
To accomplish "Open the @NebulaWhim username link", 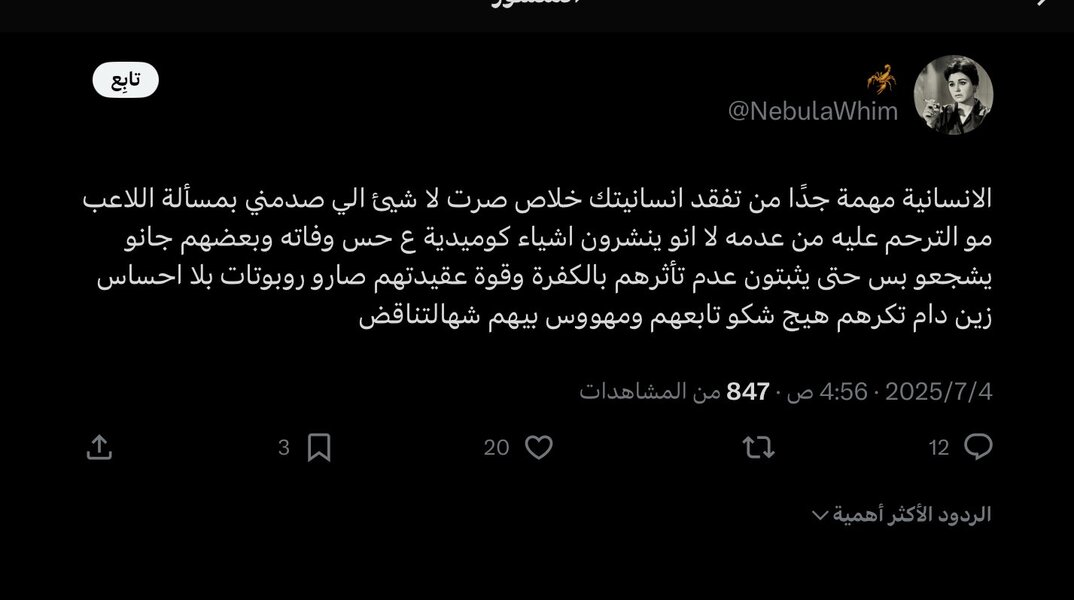I will point(812,112).
